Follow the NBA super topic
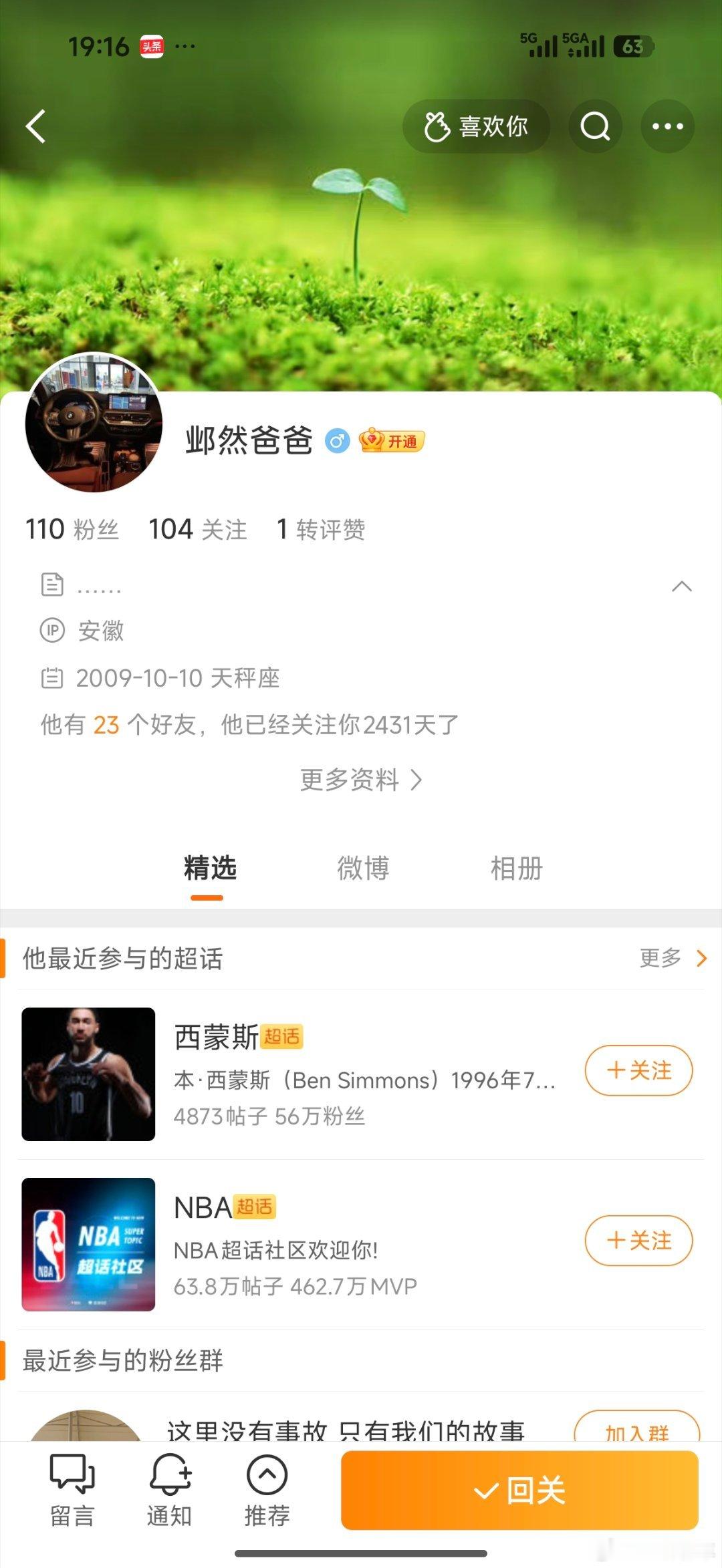Screen dimensions: 722x1568 click(x=638, y=1241)
